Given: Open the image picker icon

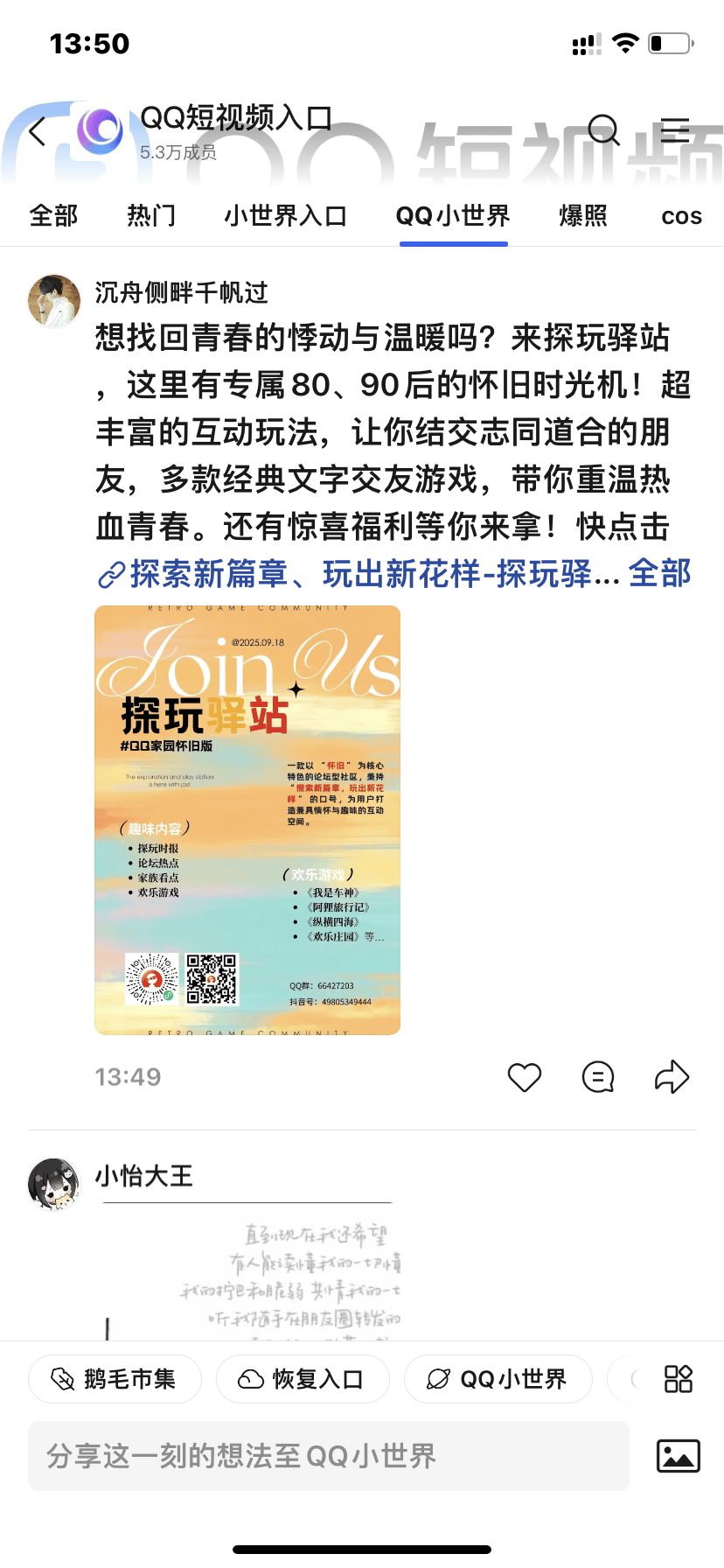Looking at the screenshot, I should point(678,1456).
